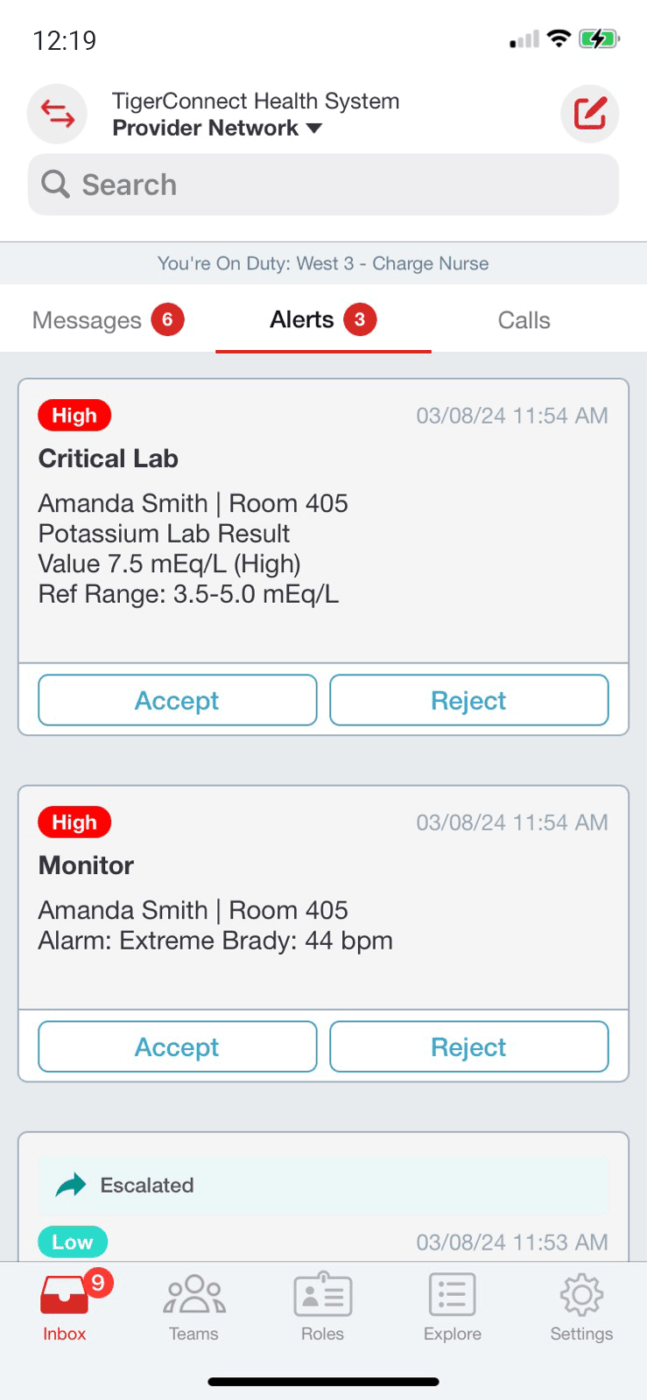Open the Roles tab
This screenshot has width=647, height=1400.
(322, 1308)
